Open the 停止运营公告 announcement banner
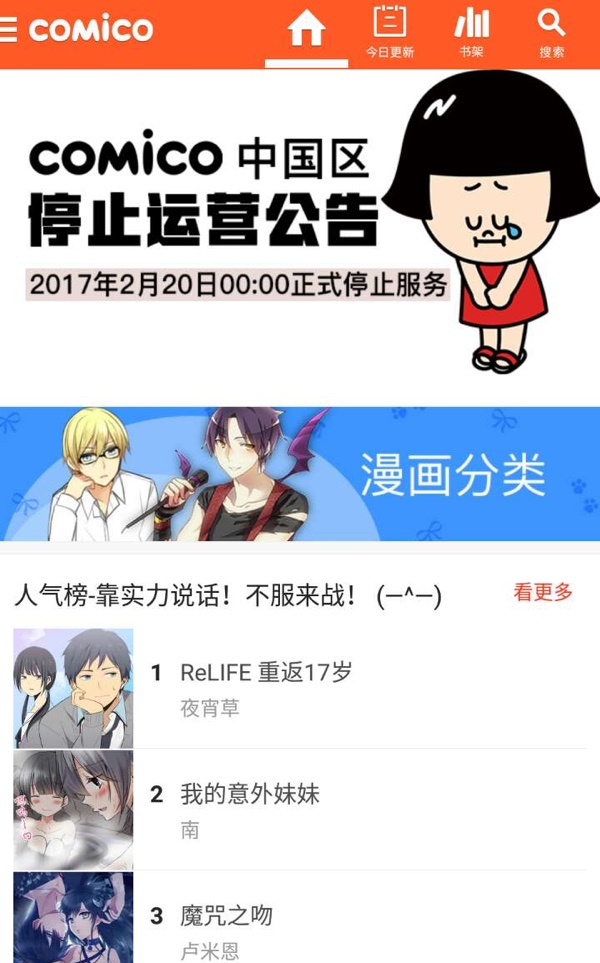The image size is (600, 963). point(300,235)
